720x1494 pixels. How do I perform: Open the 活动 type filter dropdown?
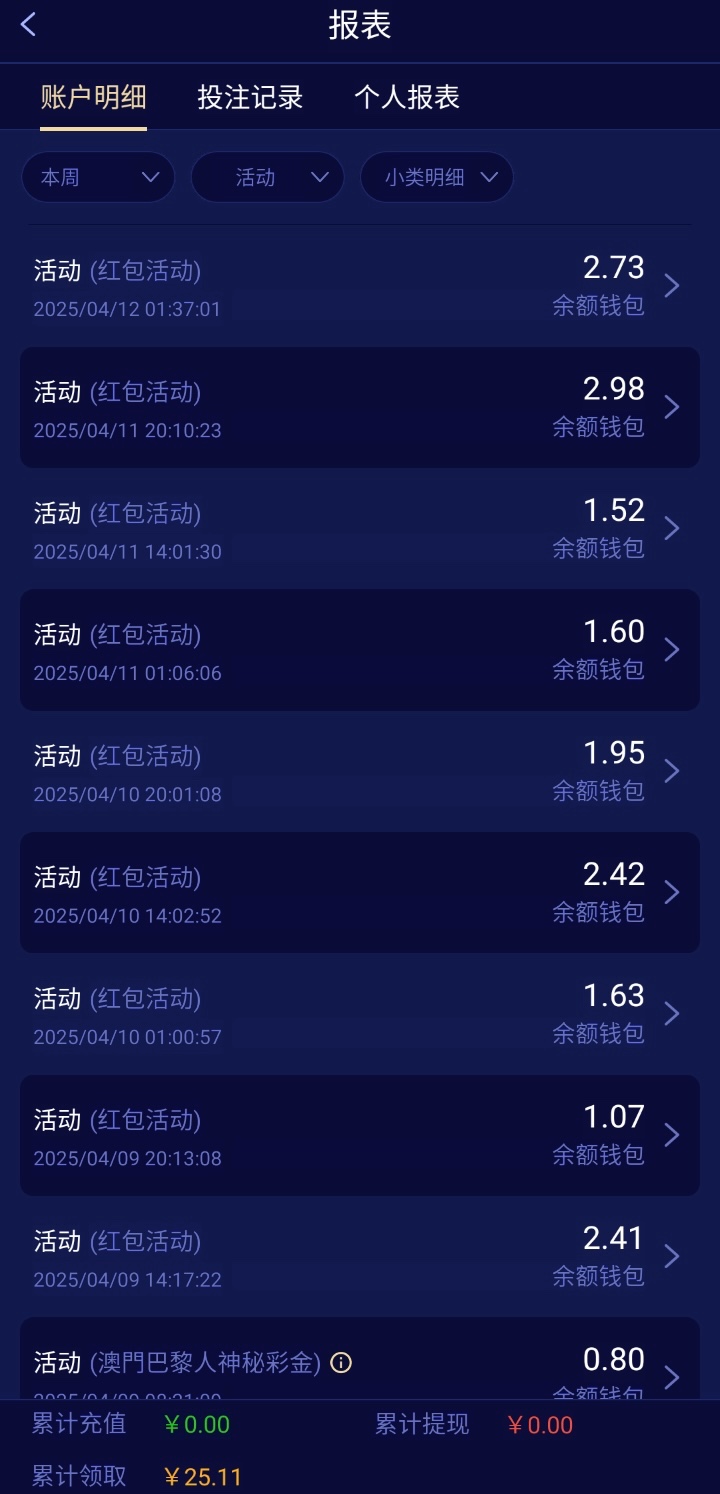click(x=267, y=178)
